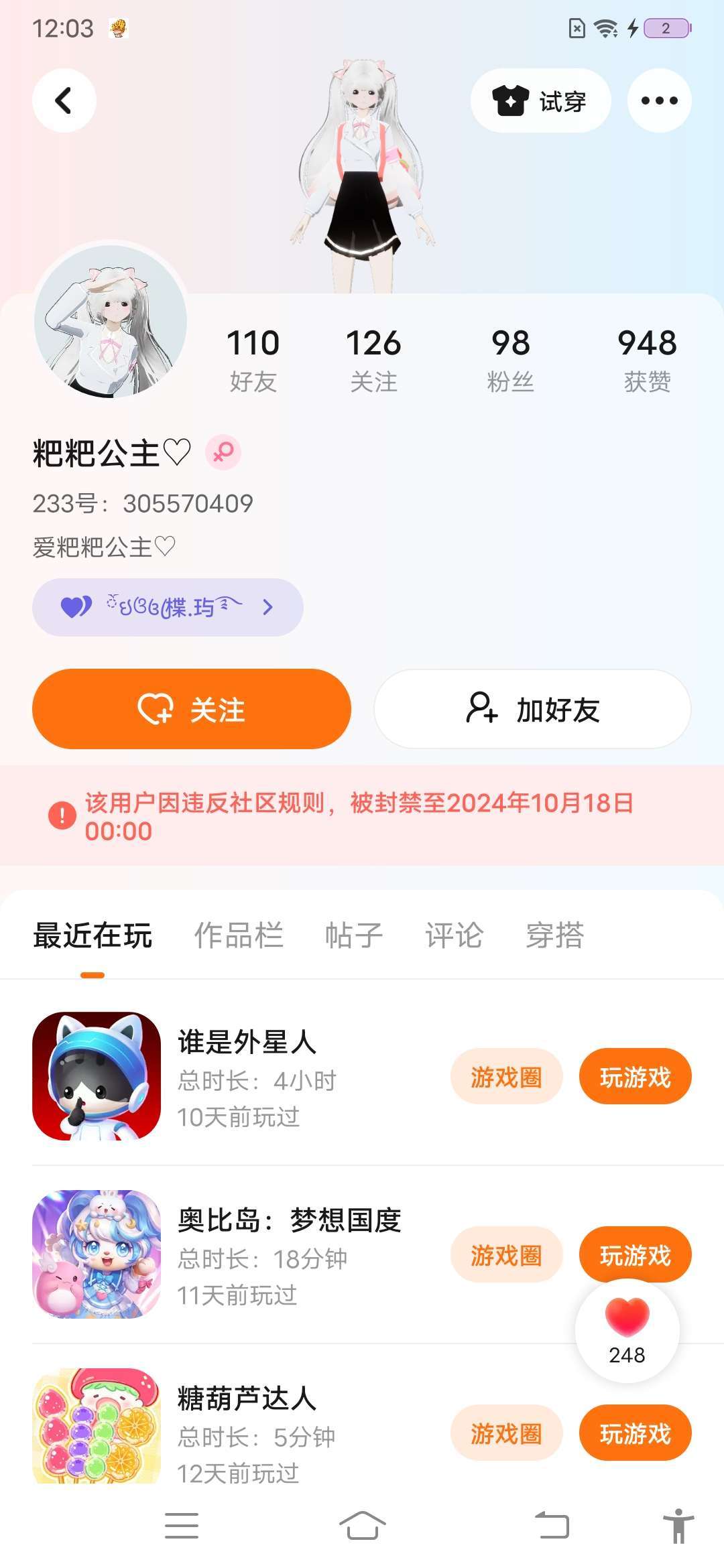
Task: Tap 加好友 to add friend
Action: pyautogui.click(x=532, y=709)
